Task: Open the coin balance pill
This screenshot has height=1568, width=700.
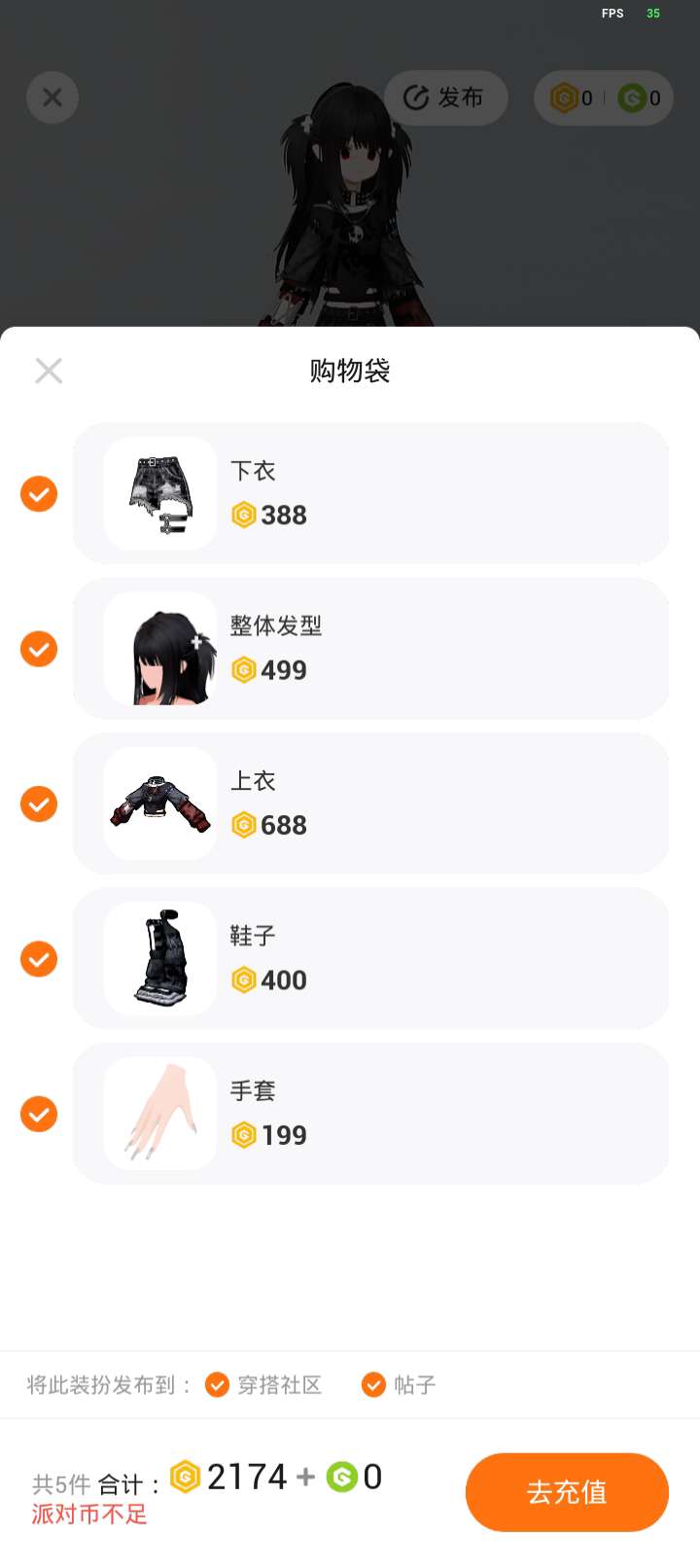Action: pos(604,97)
